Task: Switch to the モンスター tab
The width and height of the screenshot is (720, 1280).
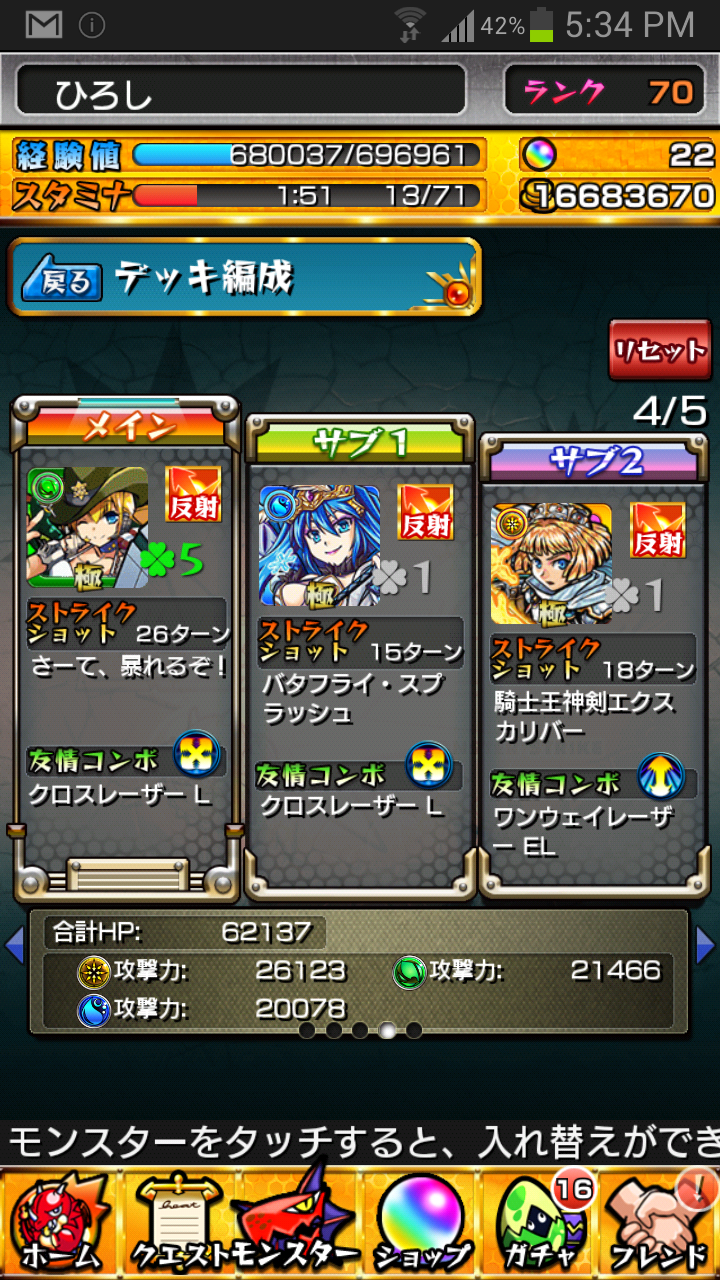Action: click(296, 1224)
